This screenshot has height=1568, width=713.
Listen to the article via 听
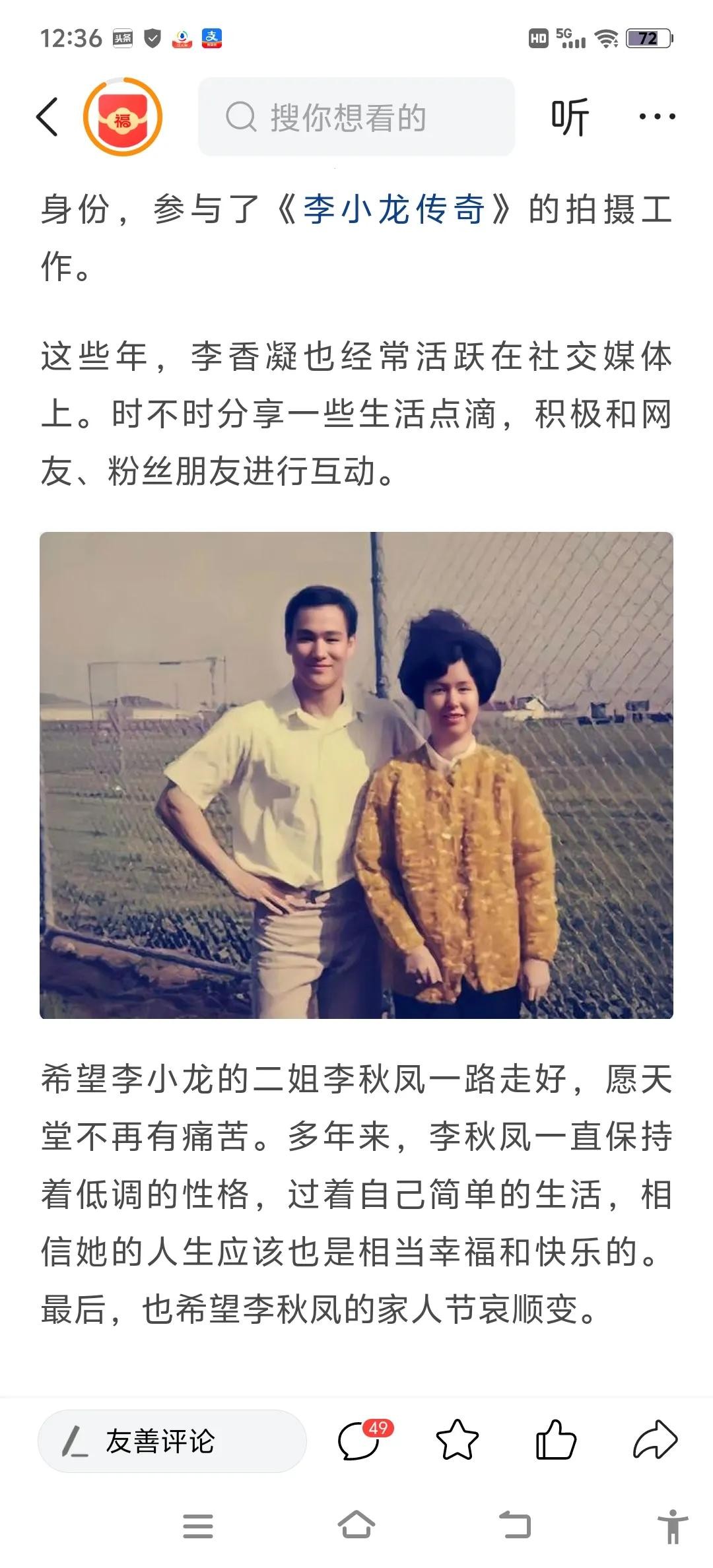point(569,117)
